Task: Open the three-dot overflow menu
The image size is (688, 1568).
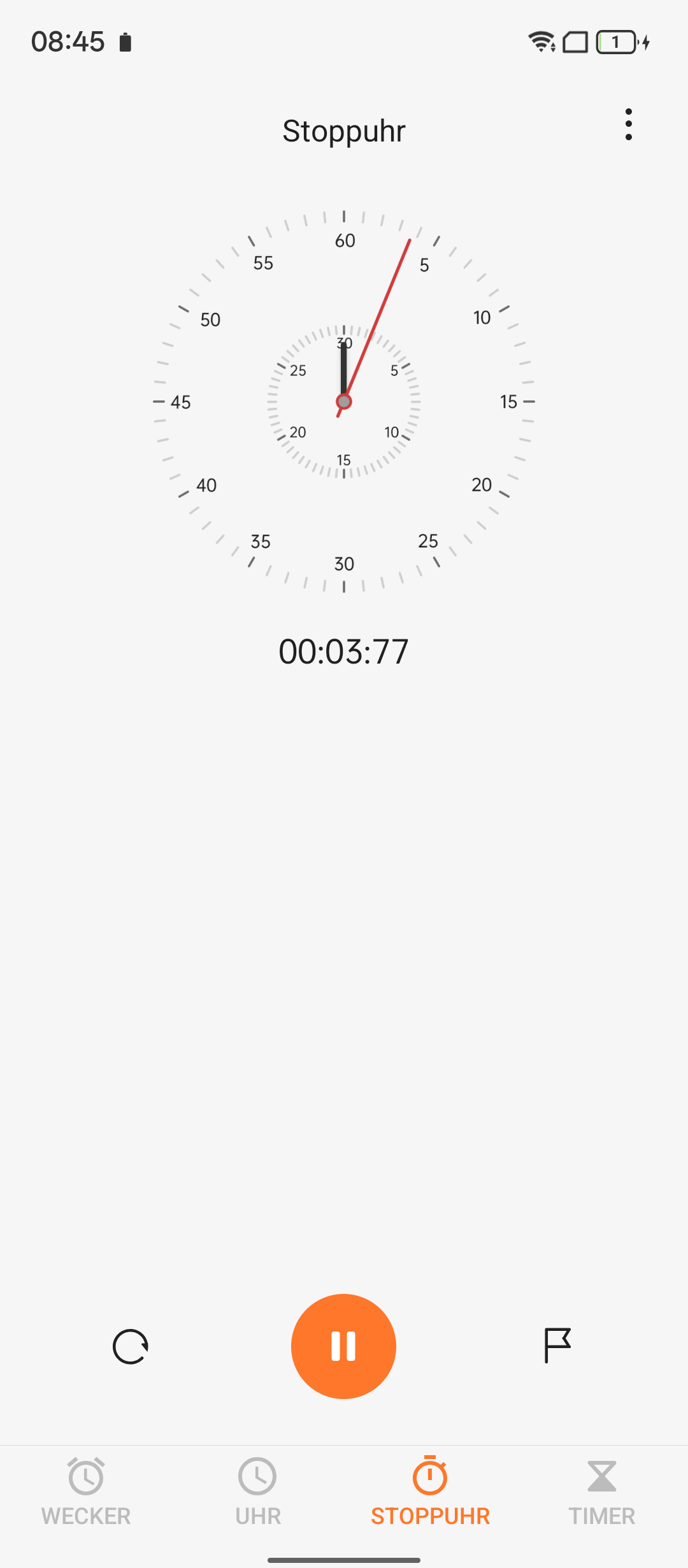Action: click(x=629, y=124)
